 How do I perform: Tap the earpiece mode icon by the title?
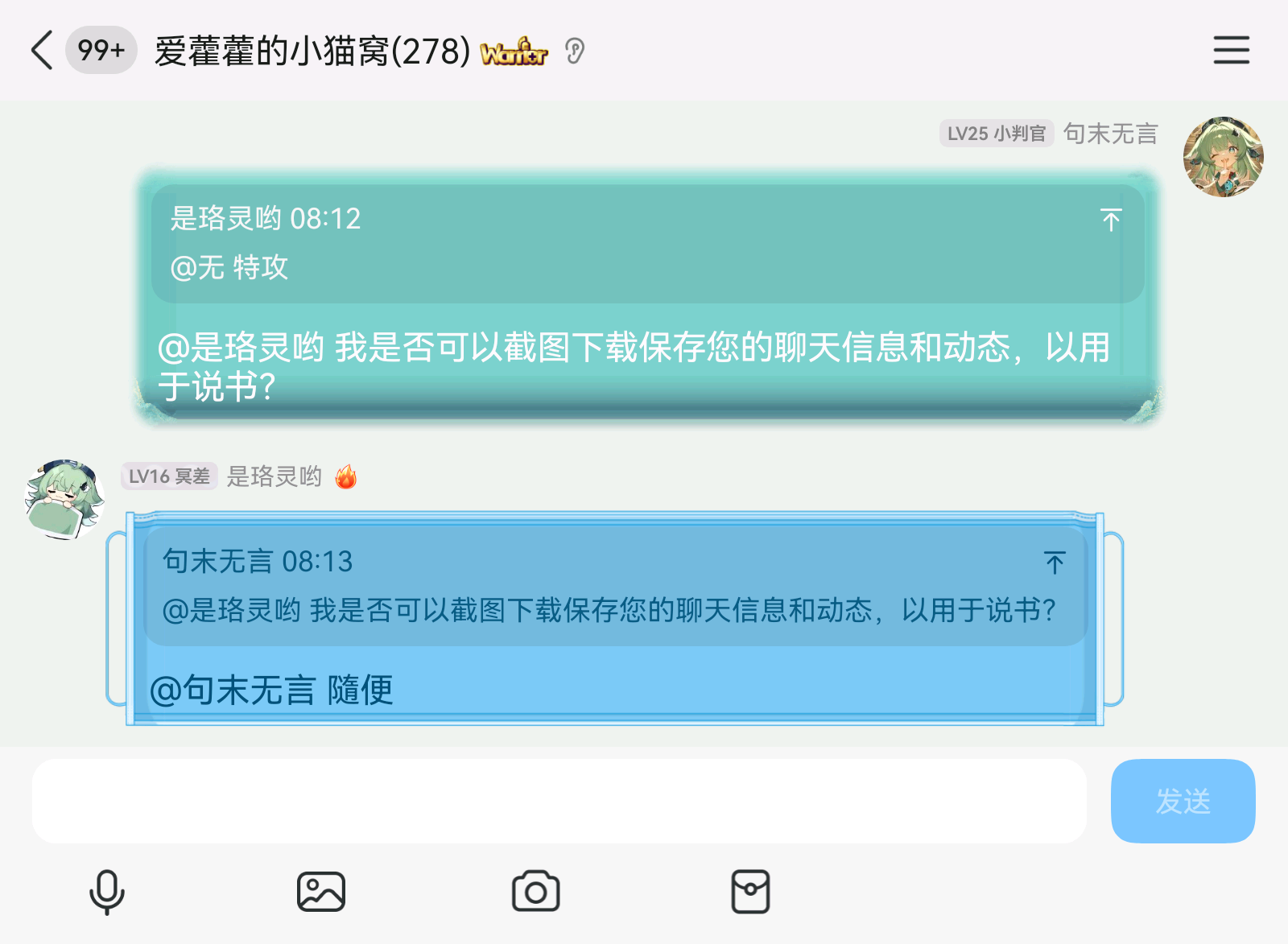click(574, 52)
